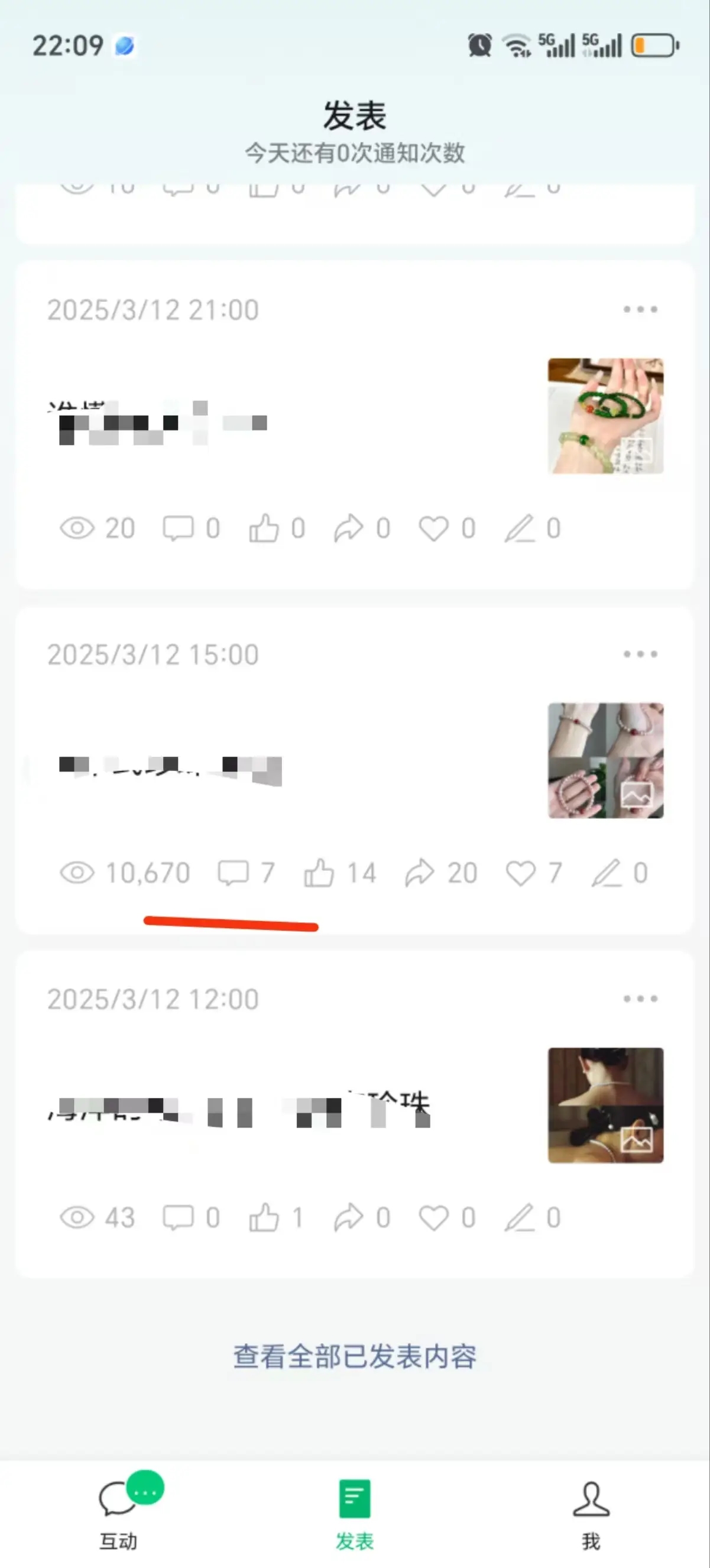Open the post published 2025/3/12 15:00
Image resolution: width=710 pixels, height=1568 pixels.
354,770
